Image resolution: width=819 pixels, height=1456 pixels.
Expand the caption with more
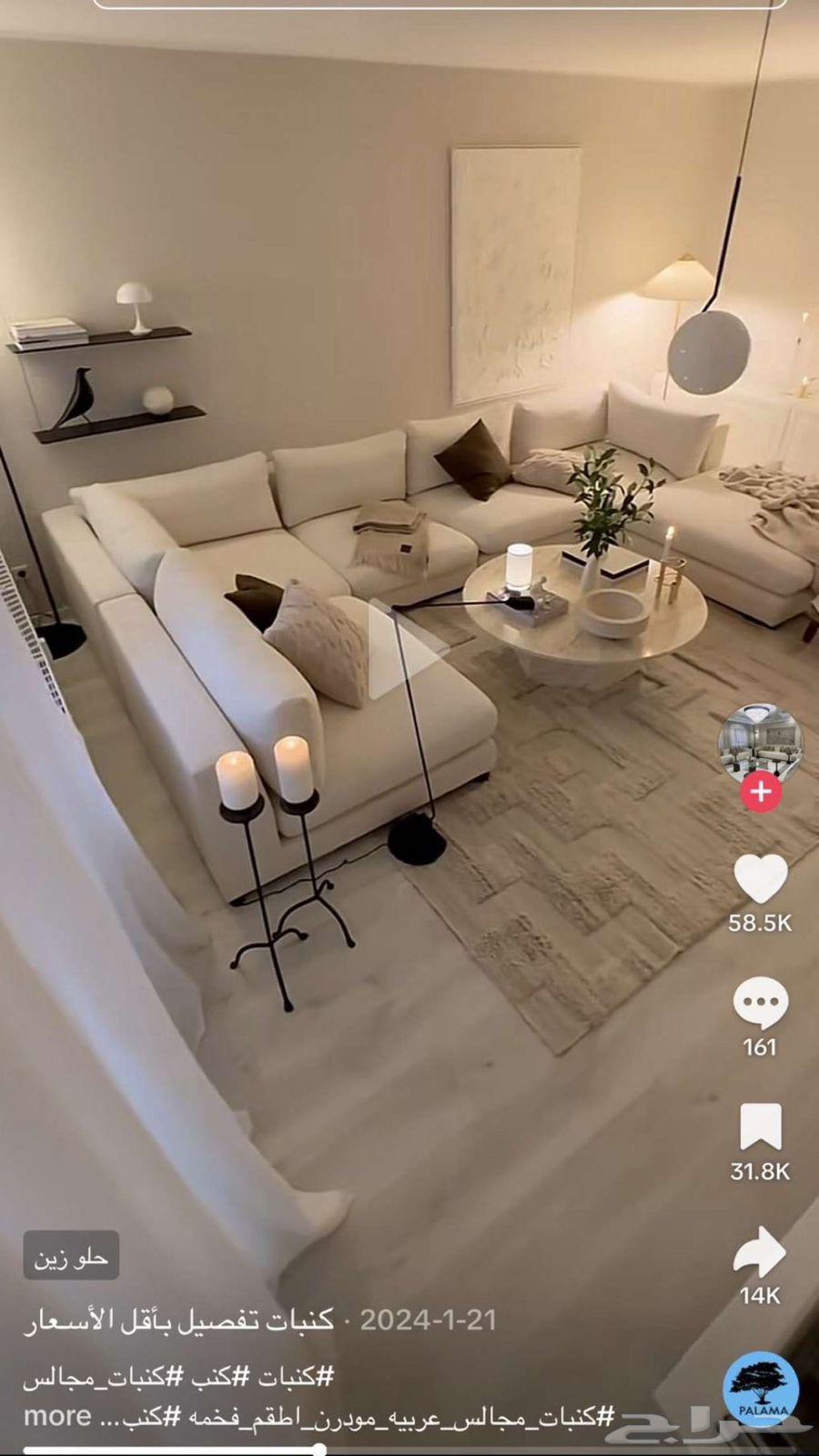point(56,1417)
